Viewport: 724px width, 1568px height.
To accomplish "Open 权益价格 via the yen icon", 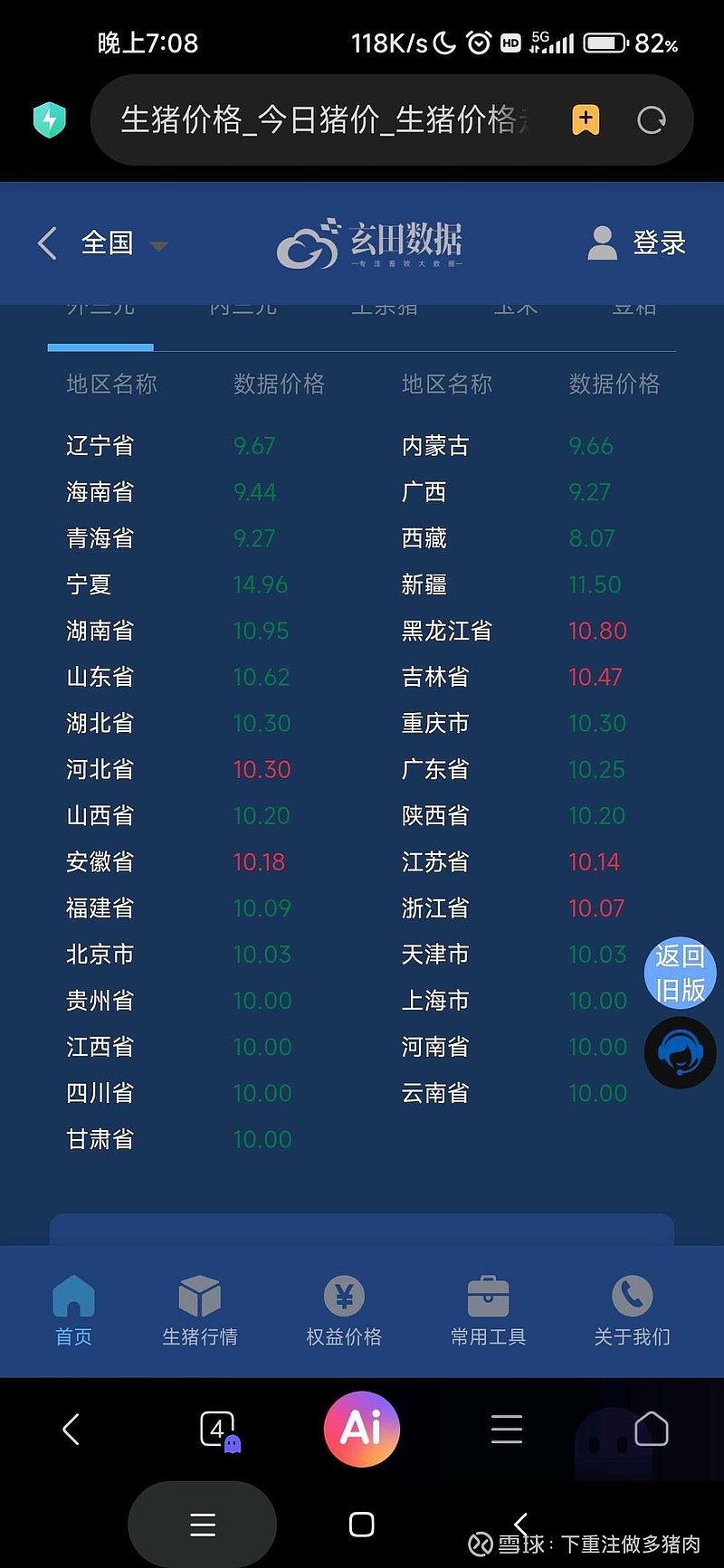I will [x=343, y=1294].
